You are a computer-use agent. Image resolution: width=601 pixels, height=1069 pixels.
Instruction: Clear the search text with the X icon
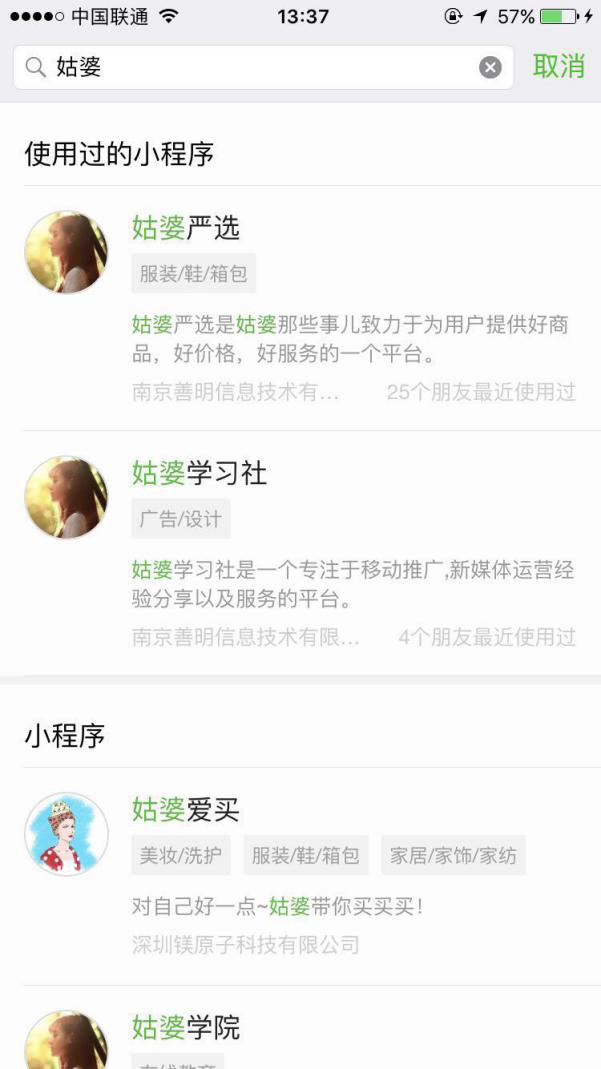click(x=490, y=67)
